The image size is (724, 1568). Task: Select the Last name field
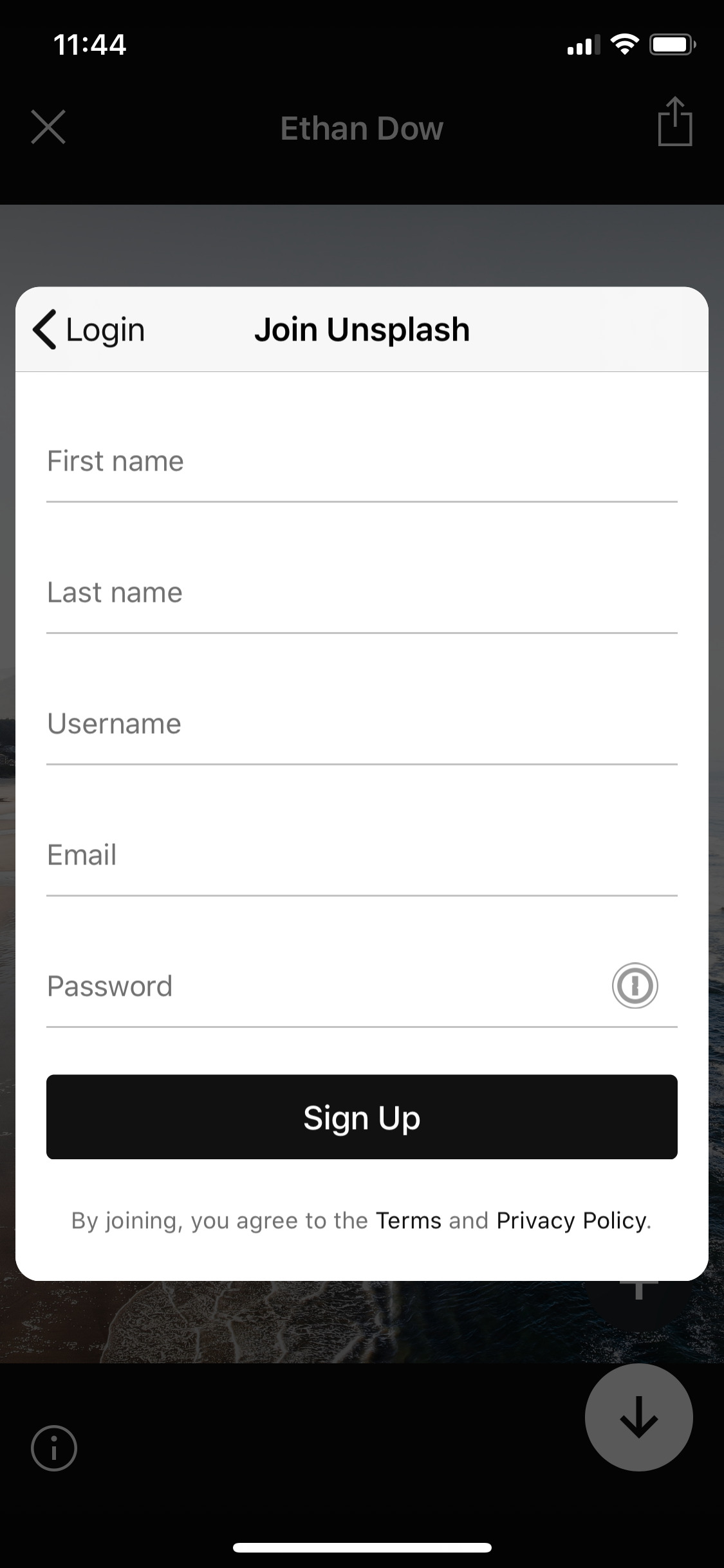[362, 592]
